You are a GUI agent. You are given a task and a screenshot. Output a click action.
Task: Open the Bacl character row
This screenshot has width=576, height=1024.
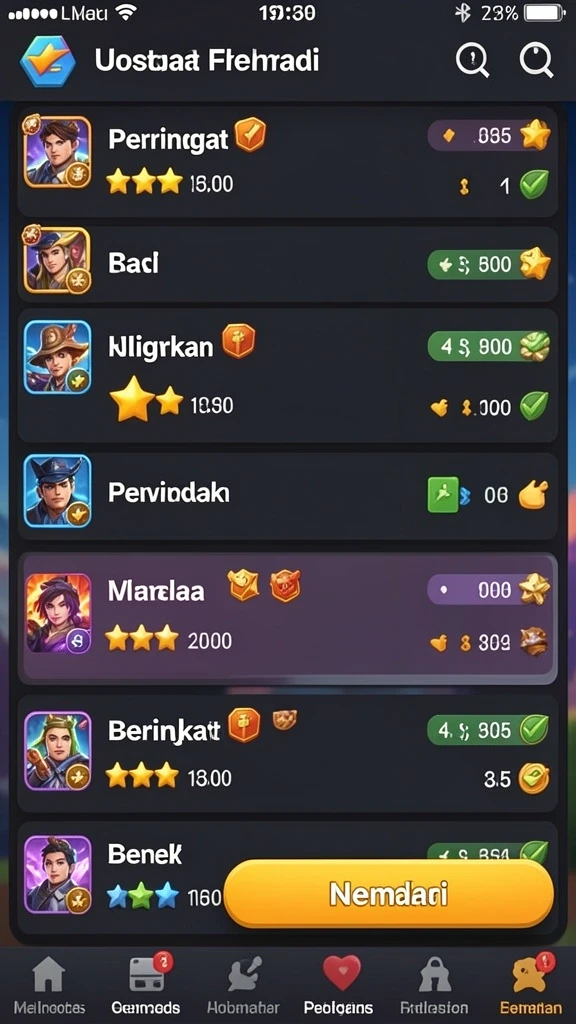click(x=287, y=264)
